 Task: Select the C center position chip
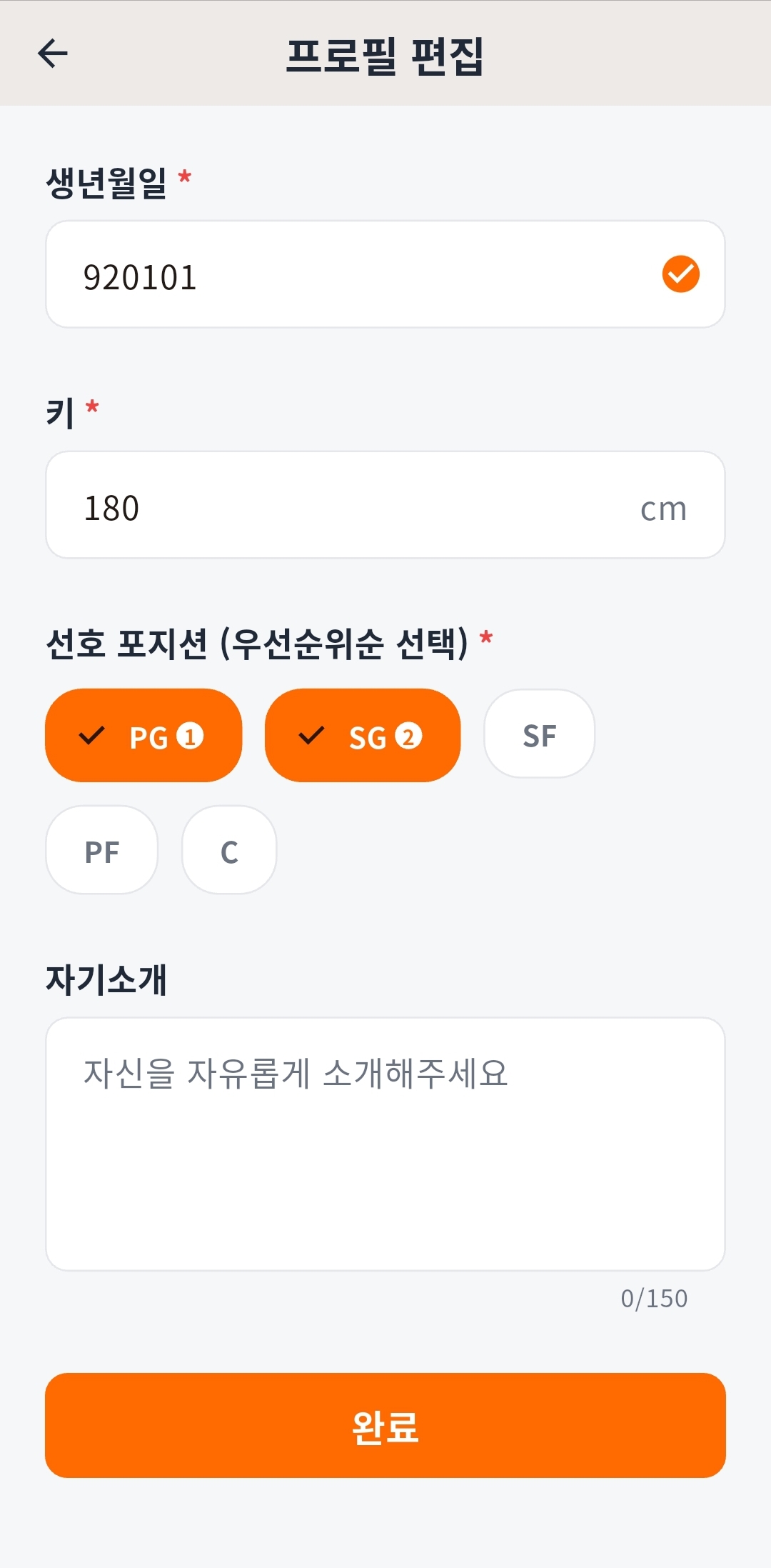228,850
